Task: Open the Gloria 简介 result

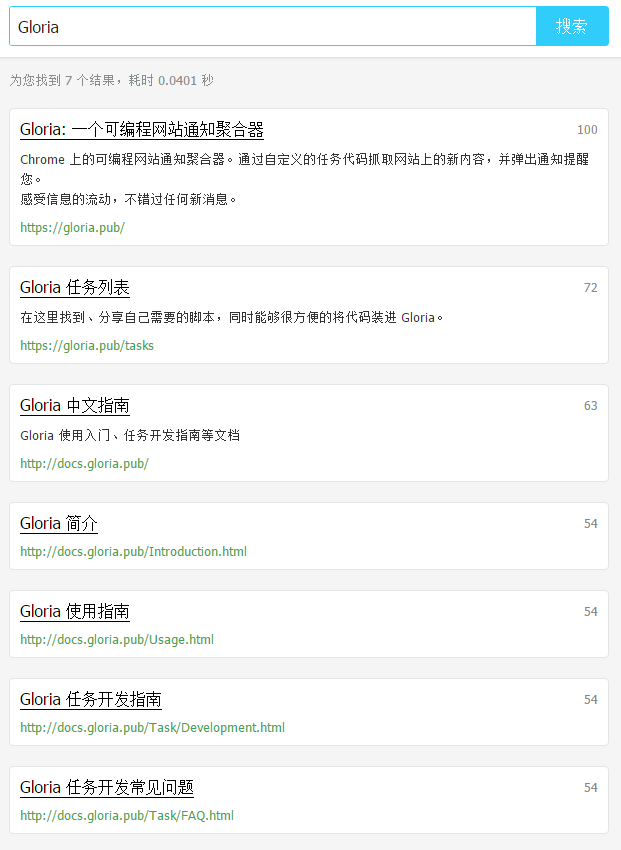Action: 59,524
